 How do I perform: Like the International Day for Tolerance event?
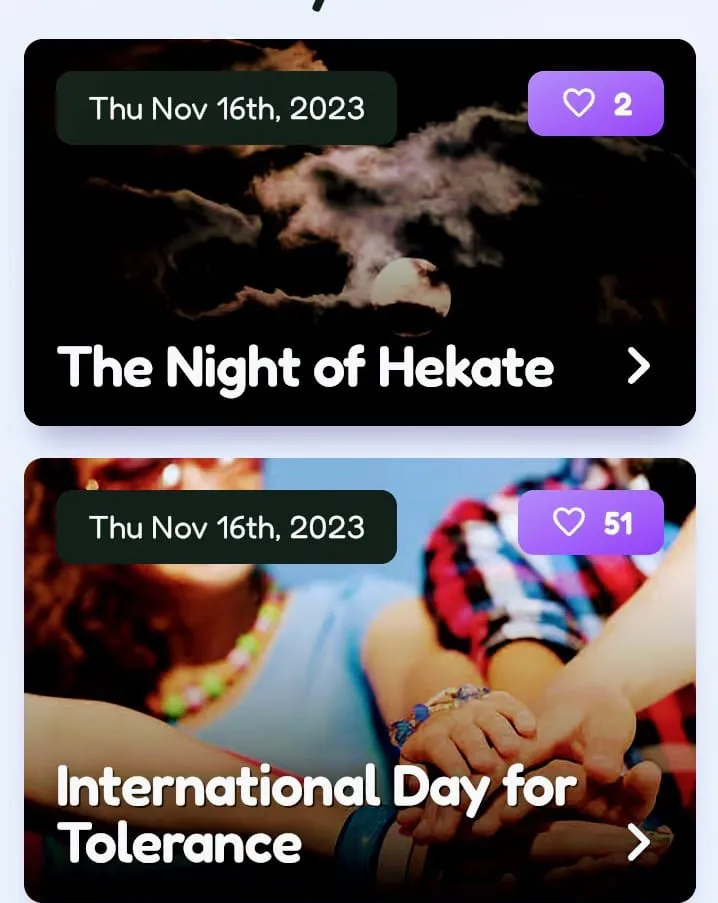tap(590, 522)
